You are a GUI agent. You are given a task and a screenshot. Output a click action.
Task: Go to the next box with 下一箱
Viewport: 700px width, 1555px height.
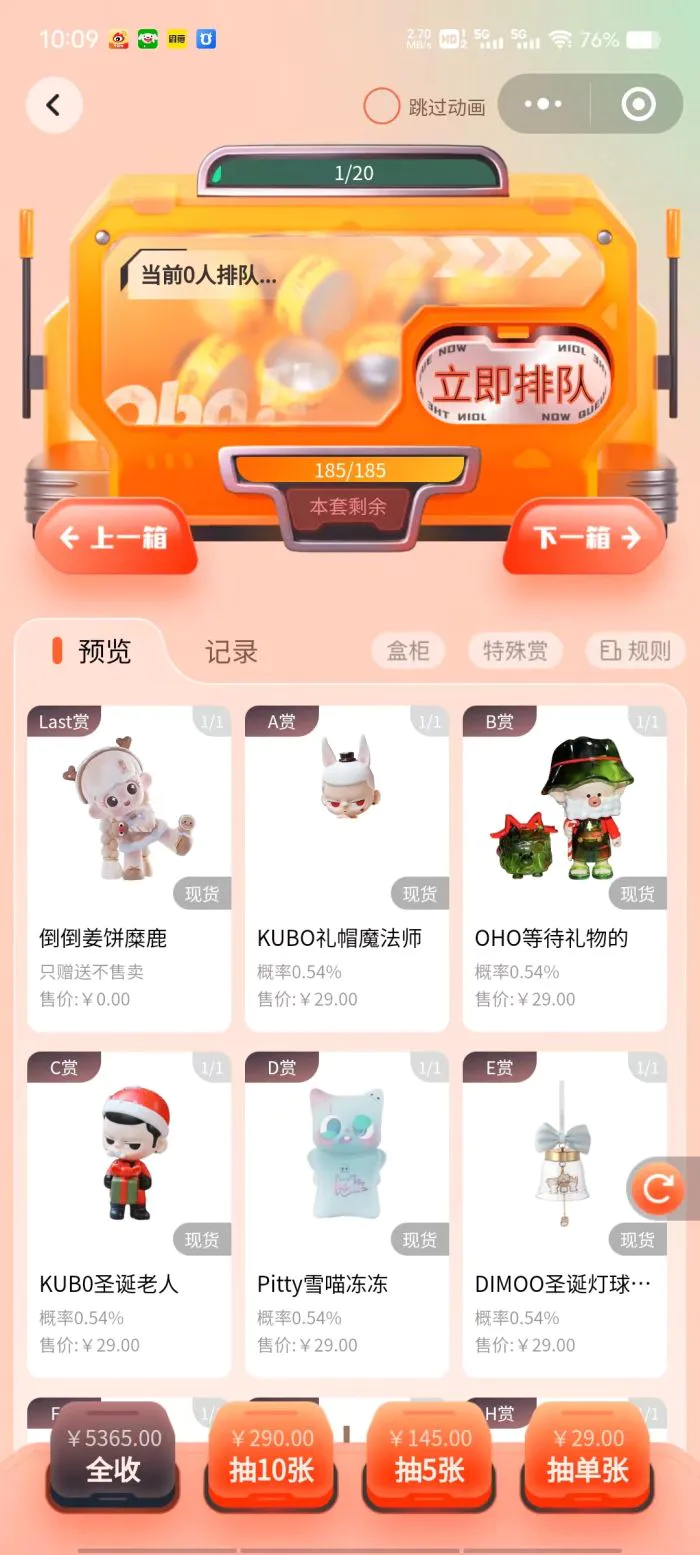586,538
